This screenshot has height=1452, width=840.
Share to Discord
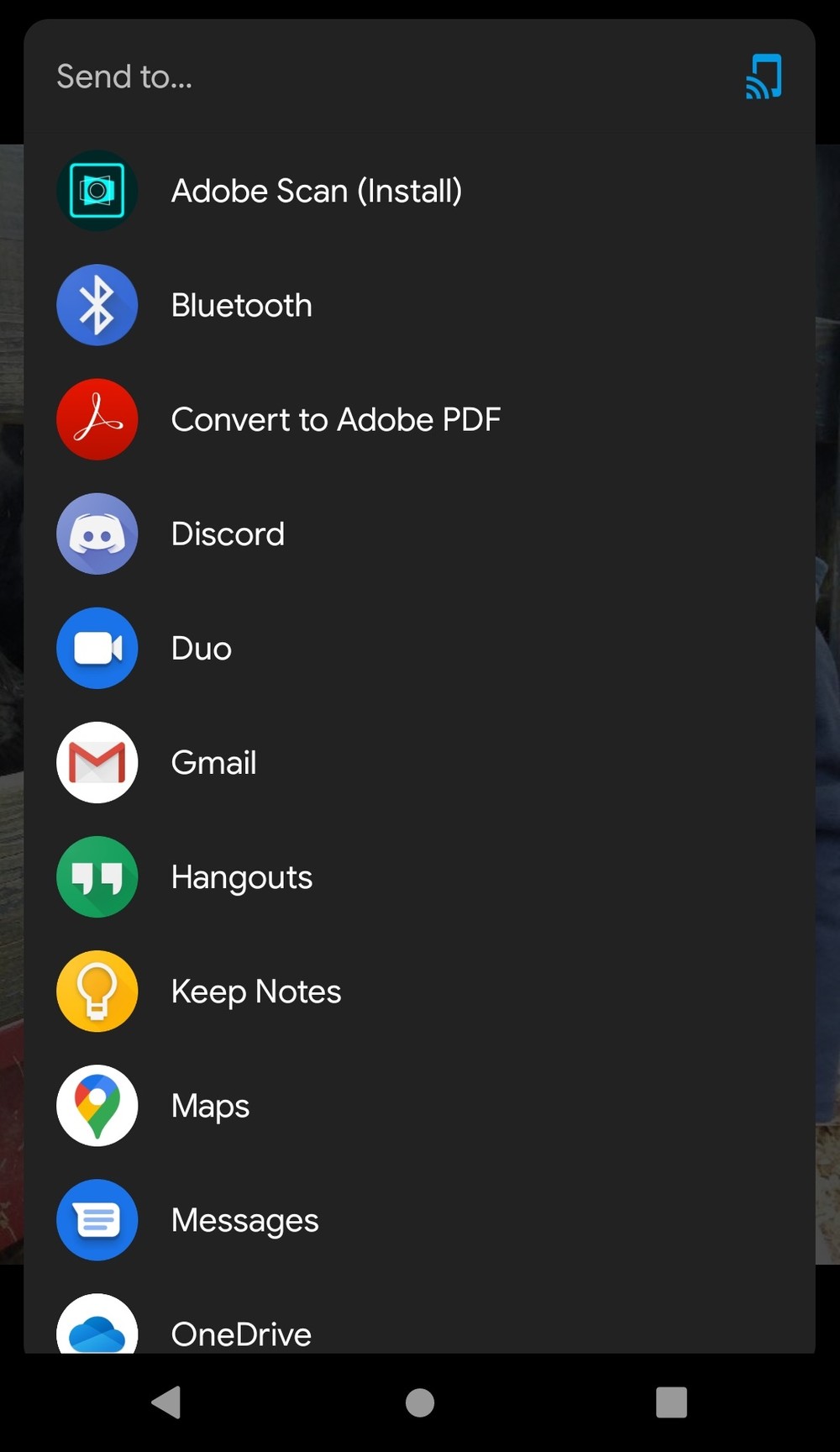pyautogui.click(x=228, y=534)
